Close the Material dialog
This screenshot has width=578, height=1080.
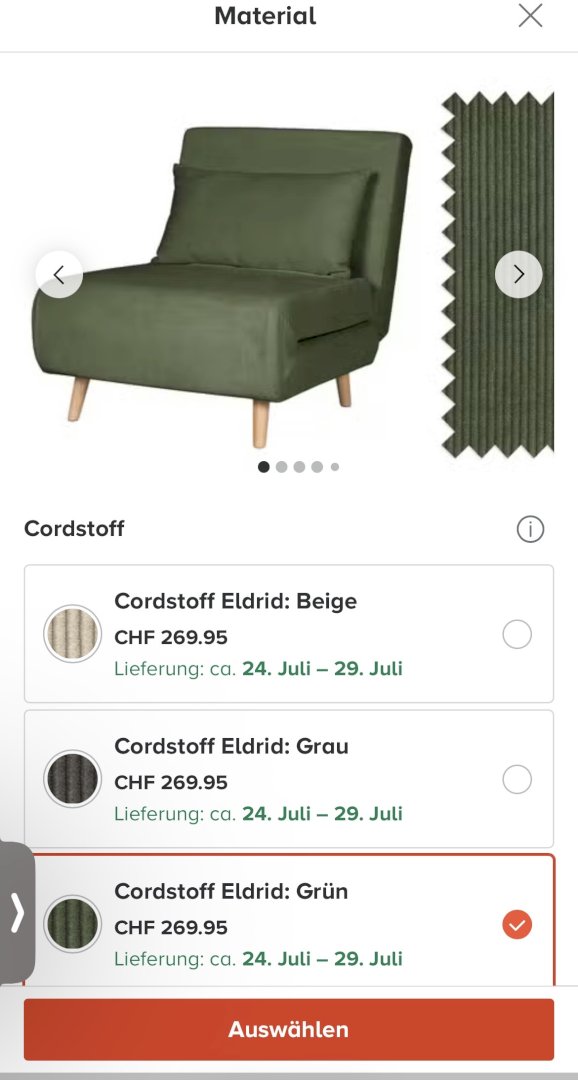click(x=530, y=16)
